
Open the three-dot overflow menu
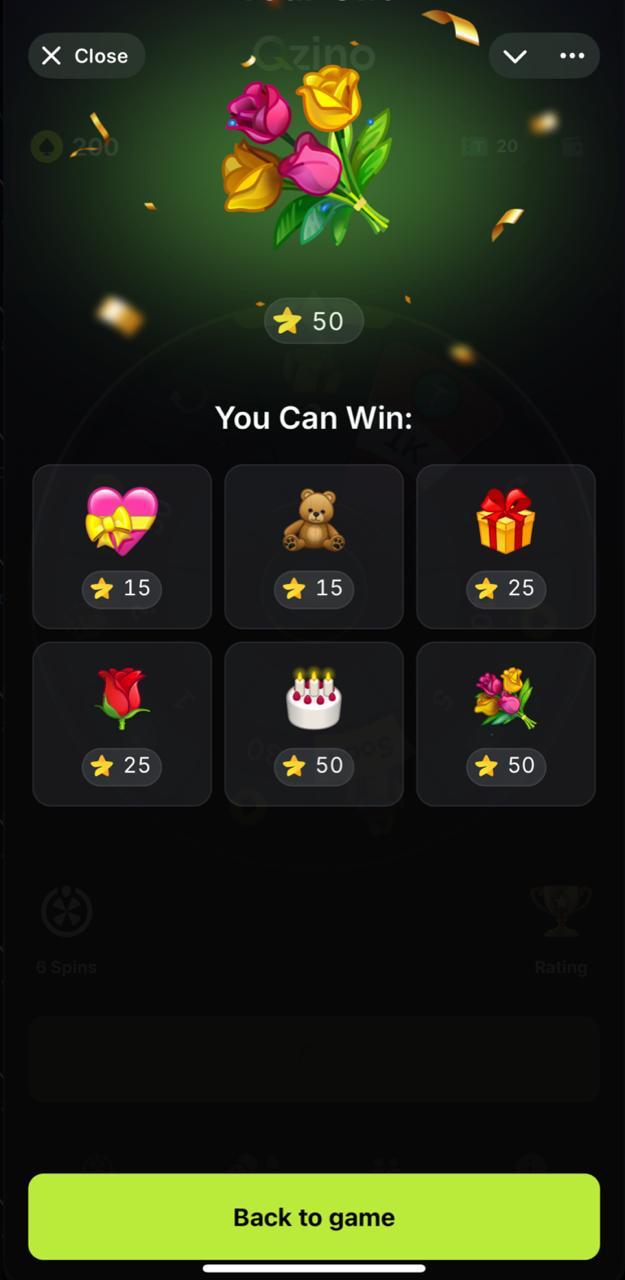tap(572, 56)
